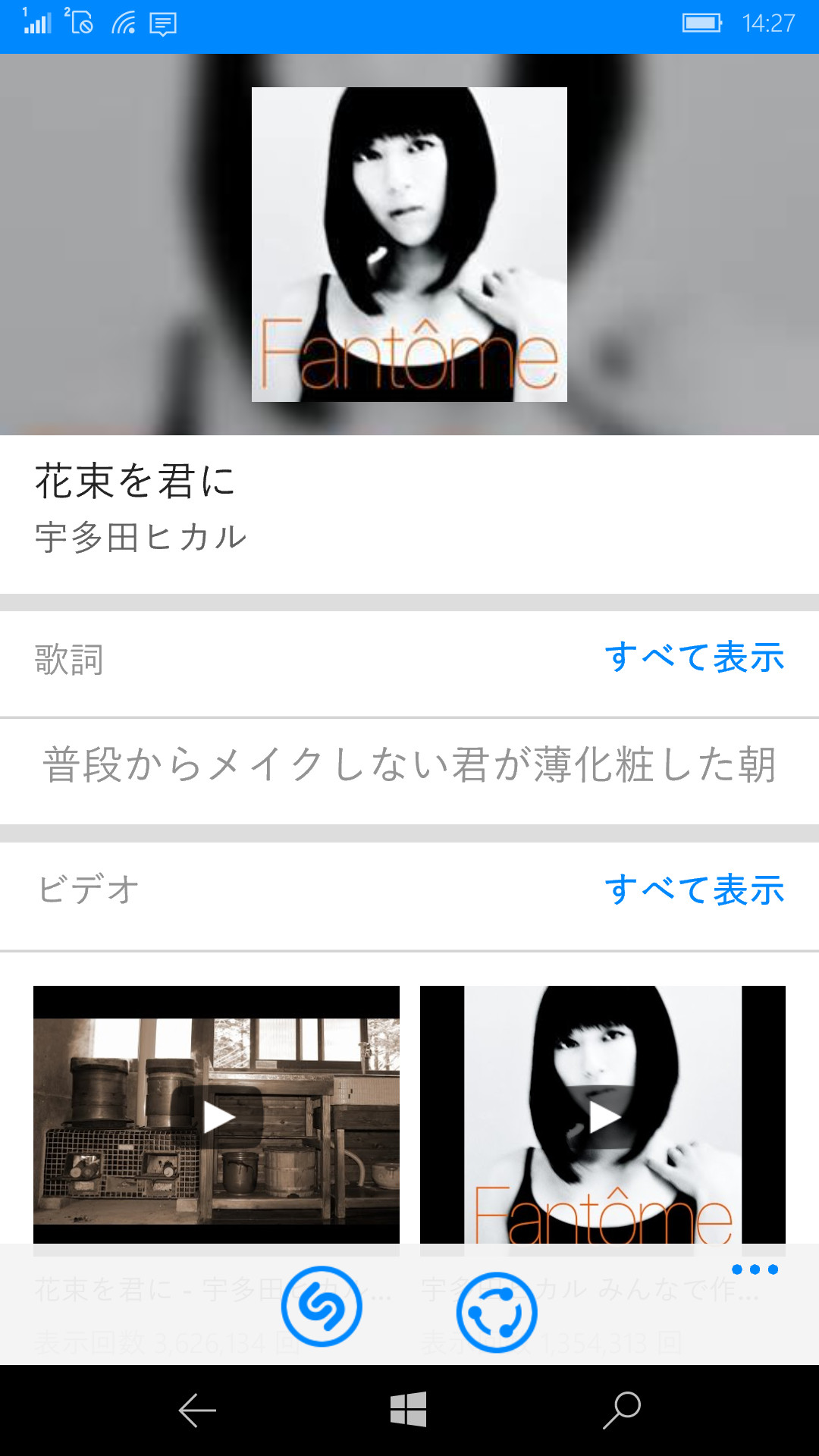Viewport: 819px width, 1456px height.
Task: Tap the NFC status icon
Action: (83, 23)
